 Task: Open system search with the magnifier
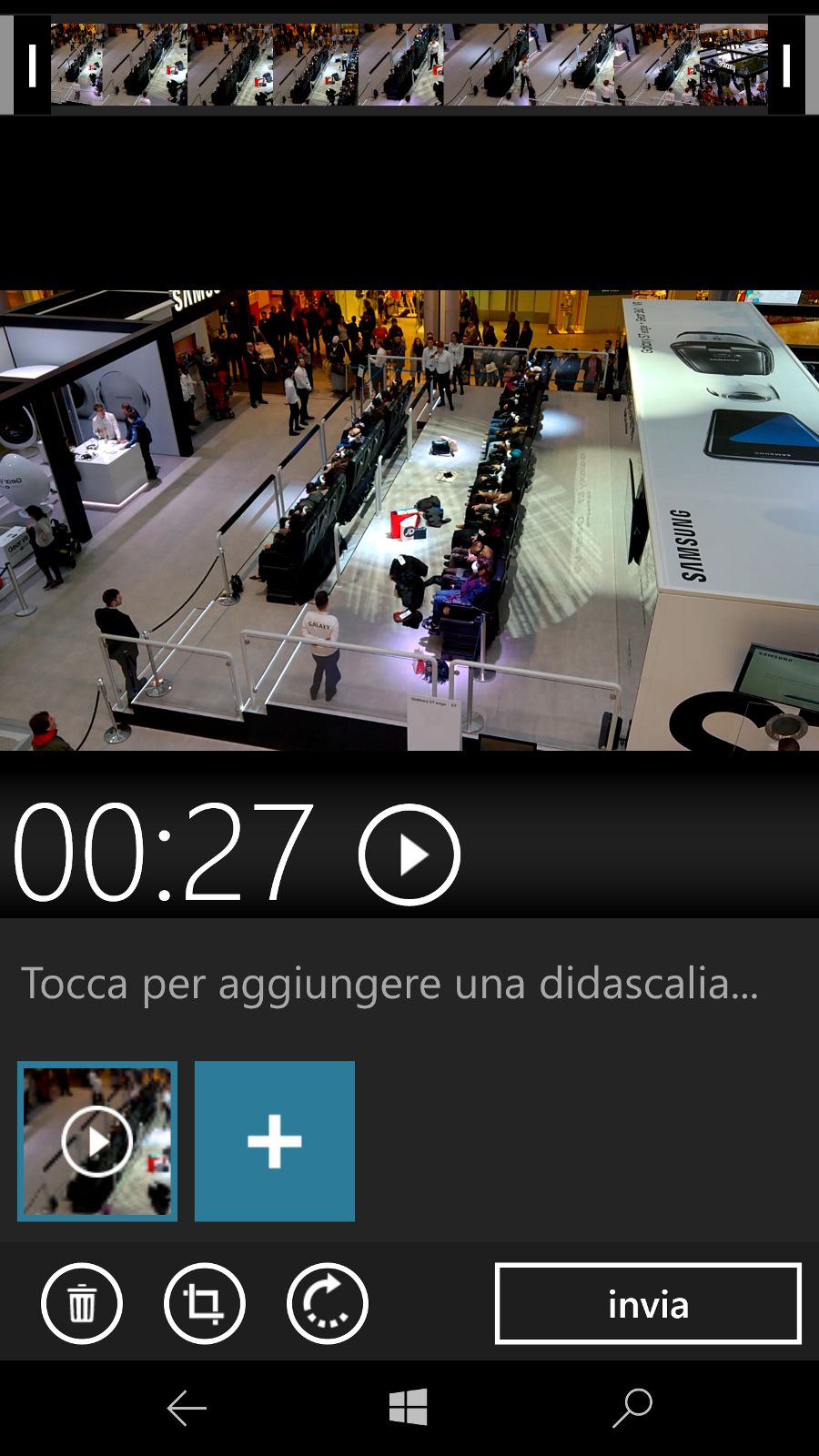point(632,1408)
